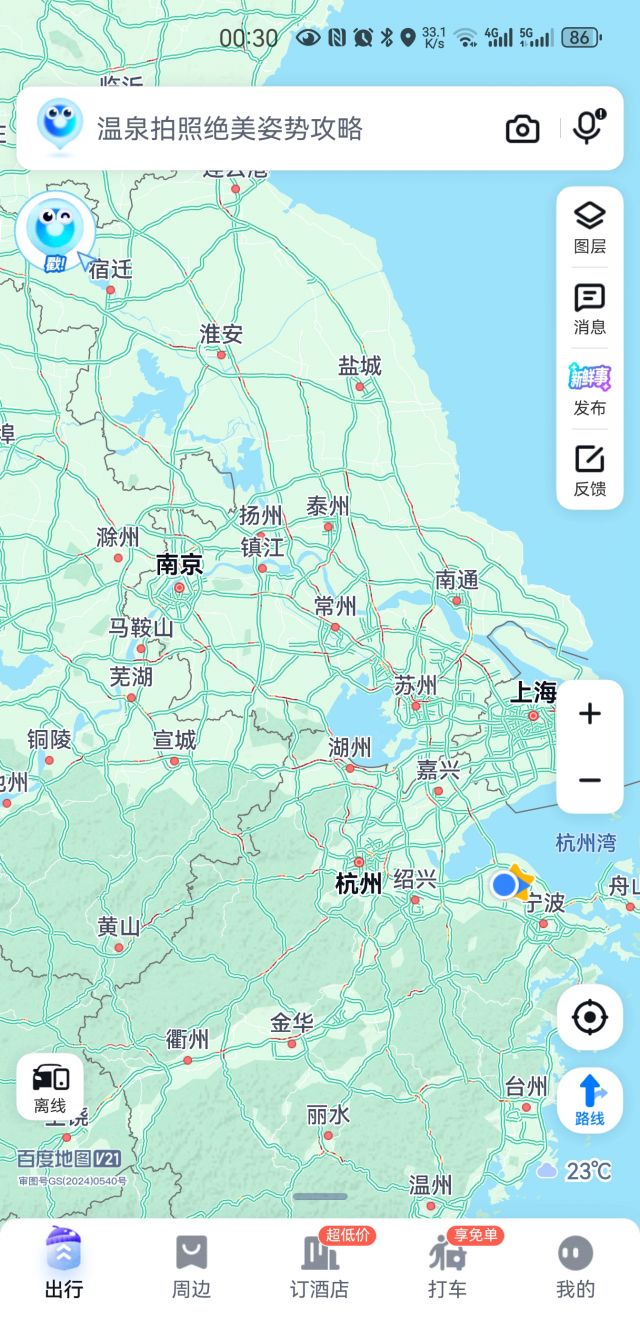Switch to the 订酒店 tab
The width and height of the screenshot is (640, 1320).
[x=320, y=1267]
